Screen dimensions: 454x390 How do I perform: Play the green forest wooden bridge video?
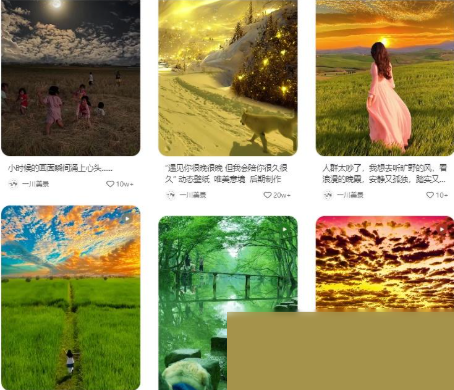click(x=193, y=303)
